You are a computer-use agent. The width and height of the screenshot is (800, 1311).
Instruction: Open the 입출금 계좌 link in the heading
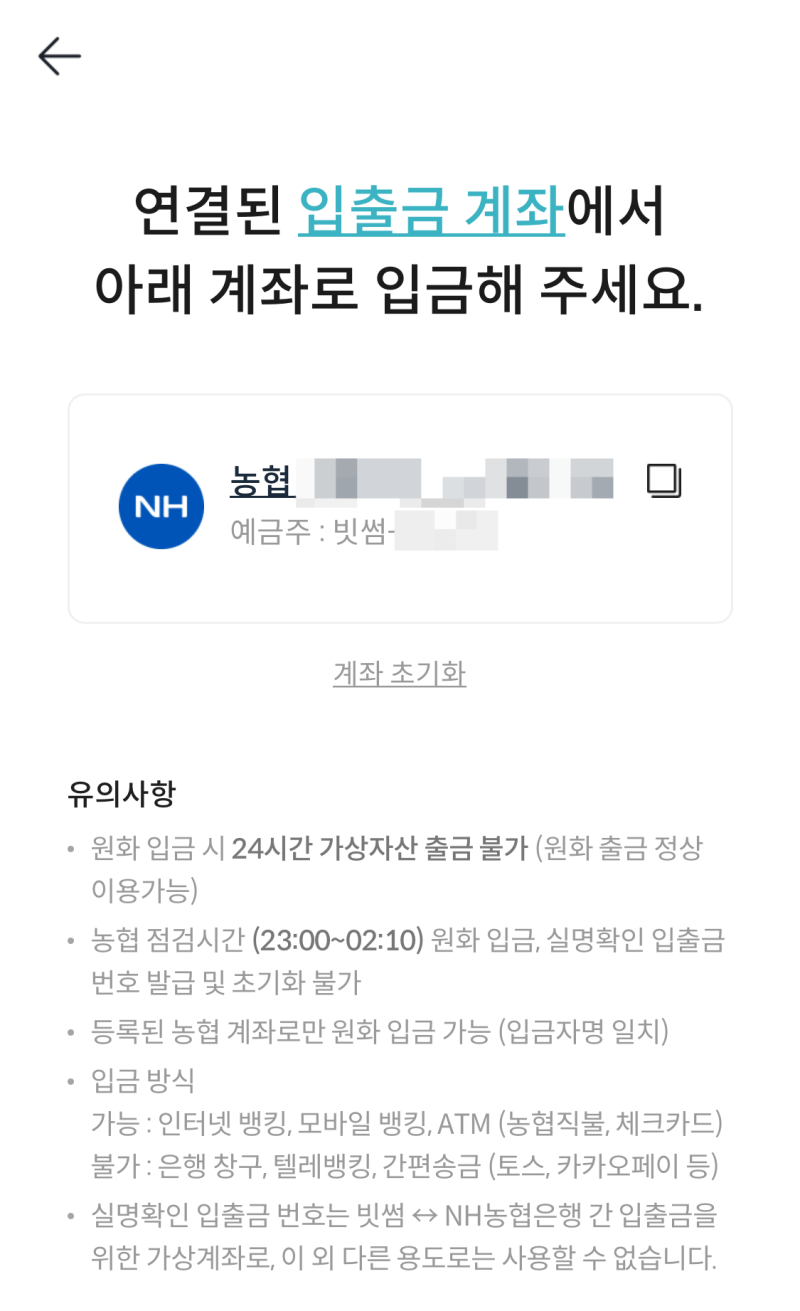[x=432, y=211]
